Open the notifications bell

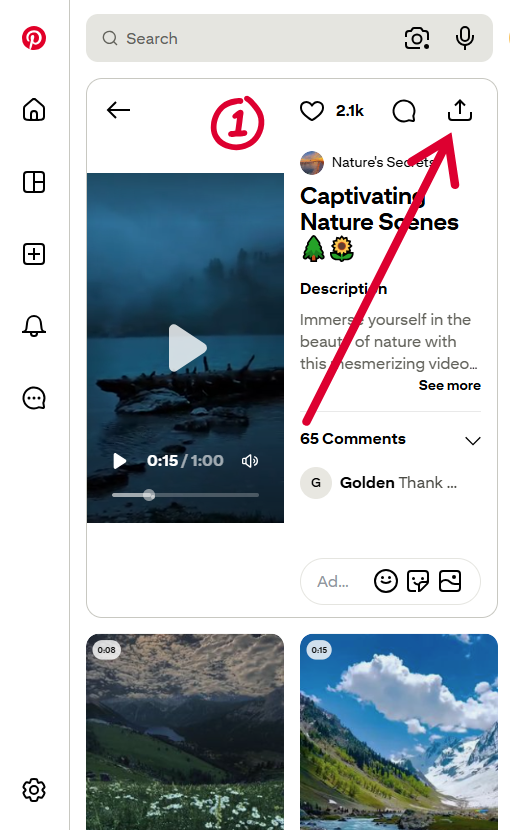pyautogui.click(x=34, y=326)
